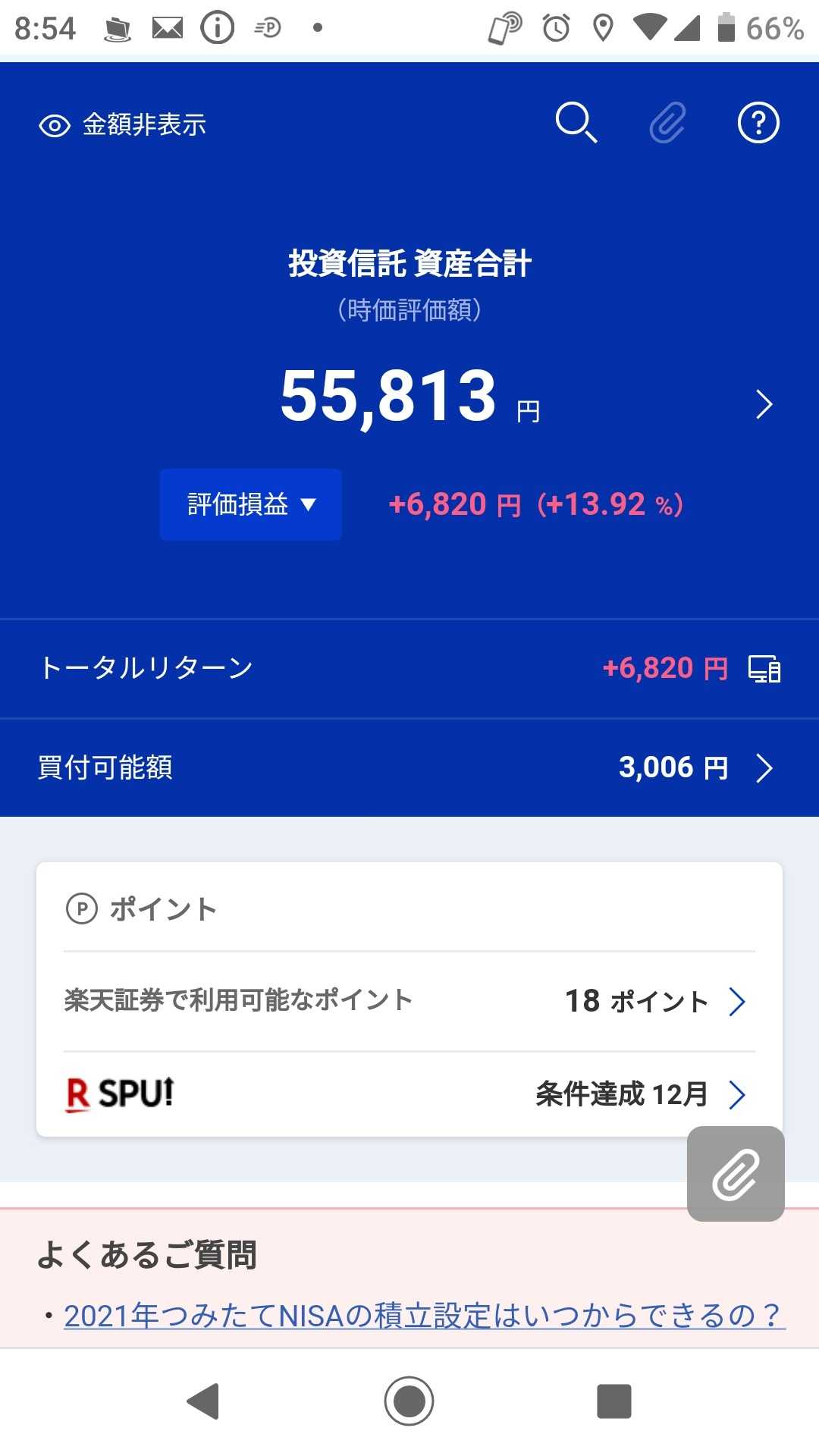
Task: Open the search magnifier icon
Action: click(x=576, y=123)
